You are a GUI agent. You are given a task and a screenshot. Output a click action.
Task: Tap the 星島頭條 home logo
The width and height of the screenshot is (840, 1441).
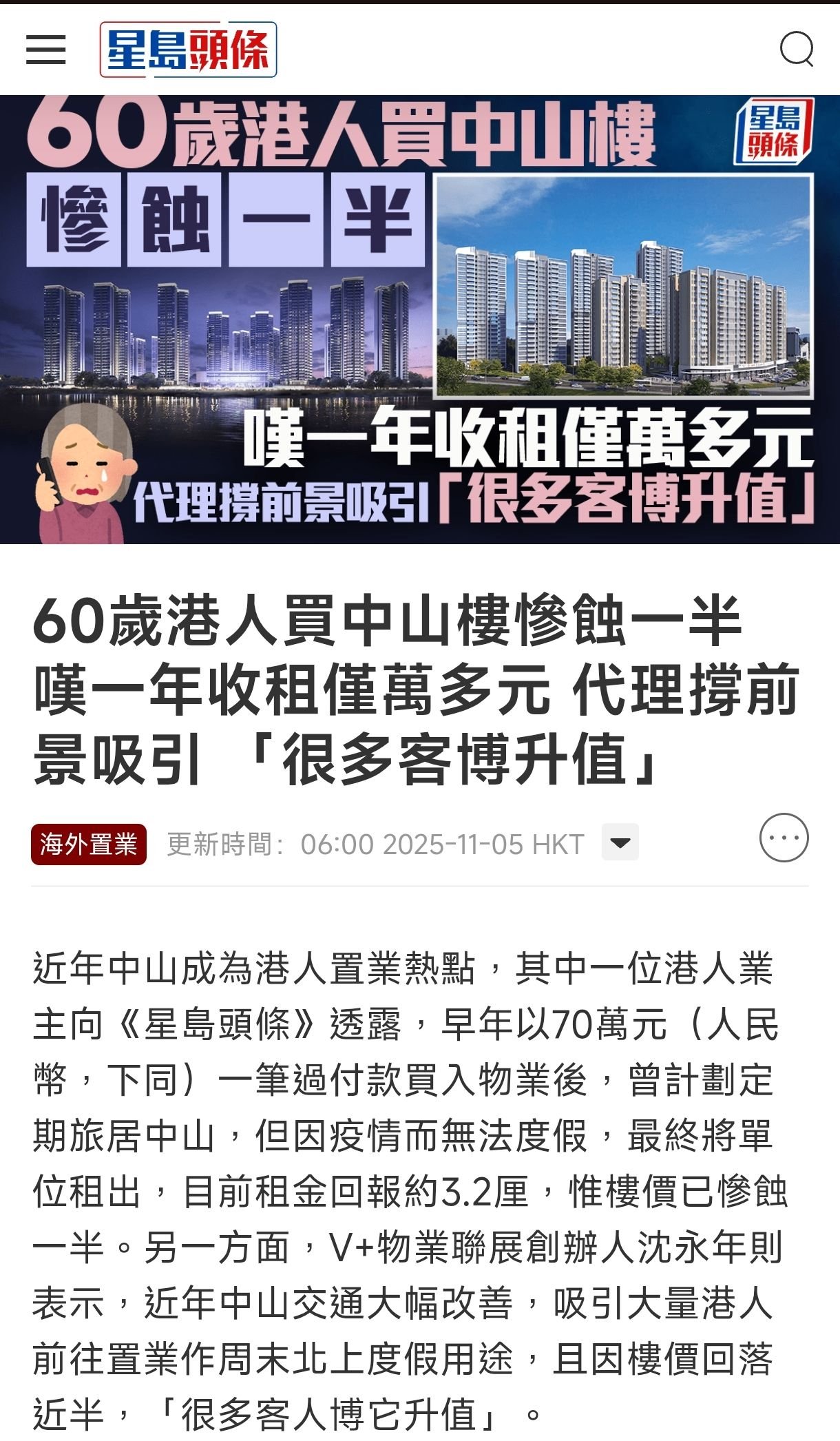188,50
